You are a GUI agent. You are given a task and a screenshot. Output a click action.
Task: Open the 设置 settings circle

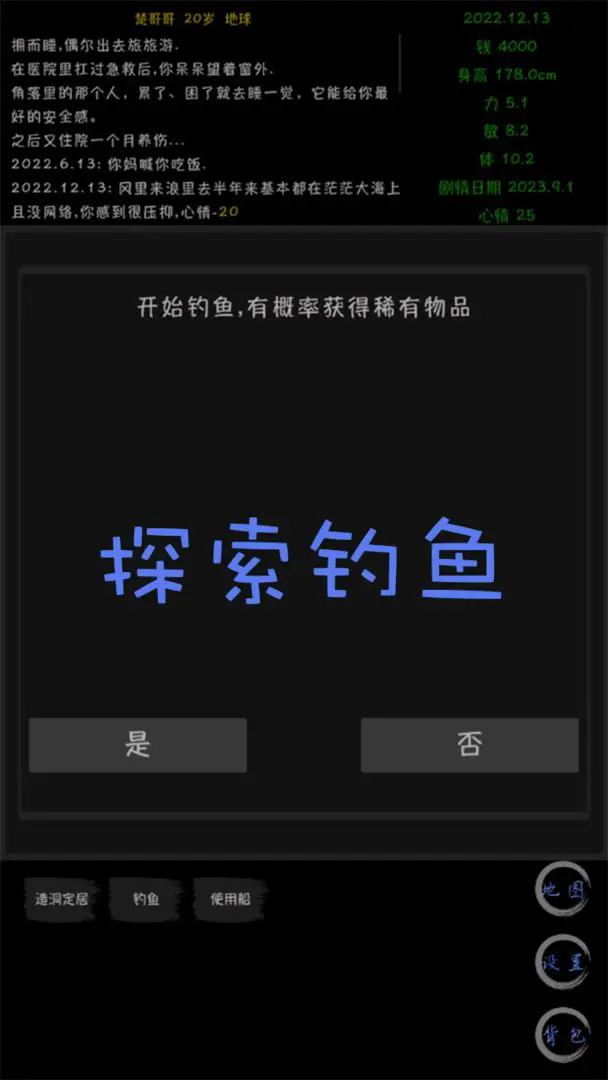pos(562,962)
